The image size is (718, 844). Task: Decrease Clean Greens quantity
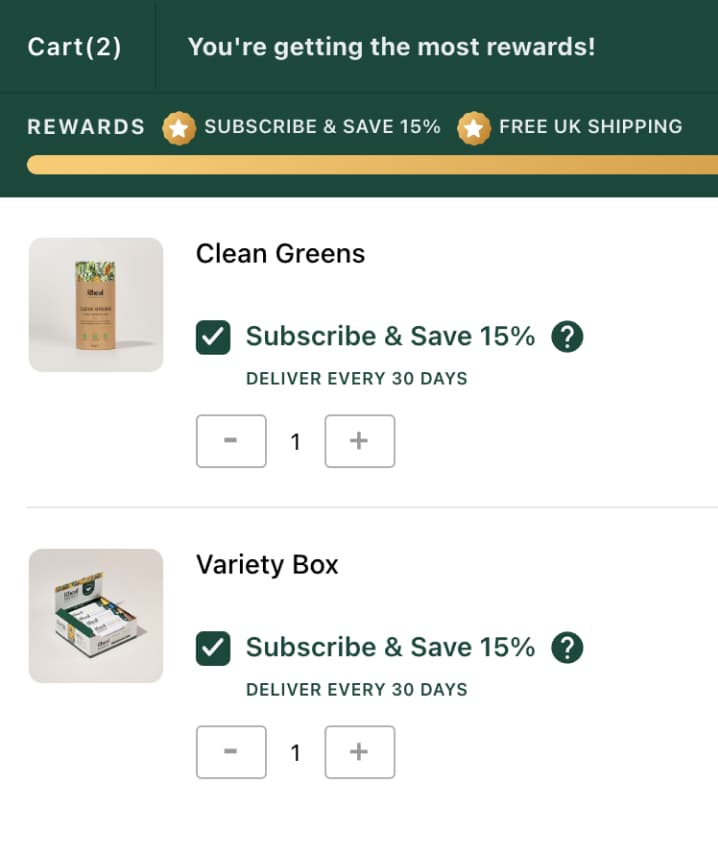(231, 441)
